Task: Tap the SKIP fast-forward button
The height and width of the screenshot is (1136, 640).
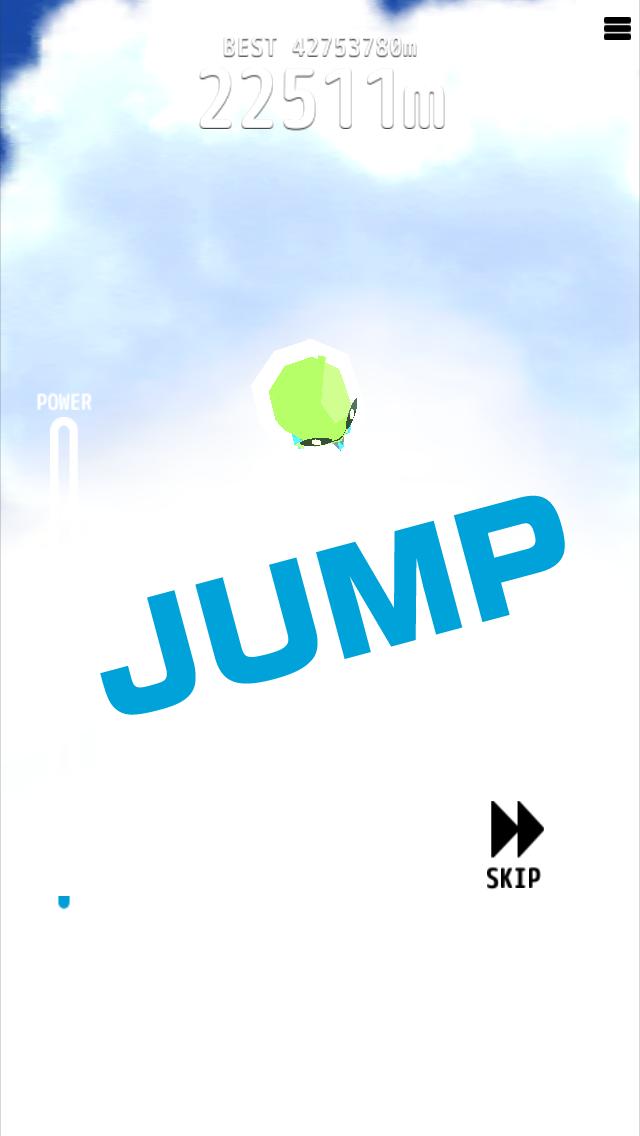Action: pos(515,843)
